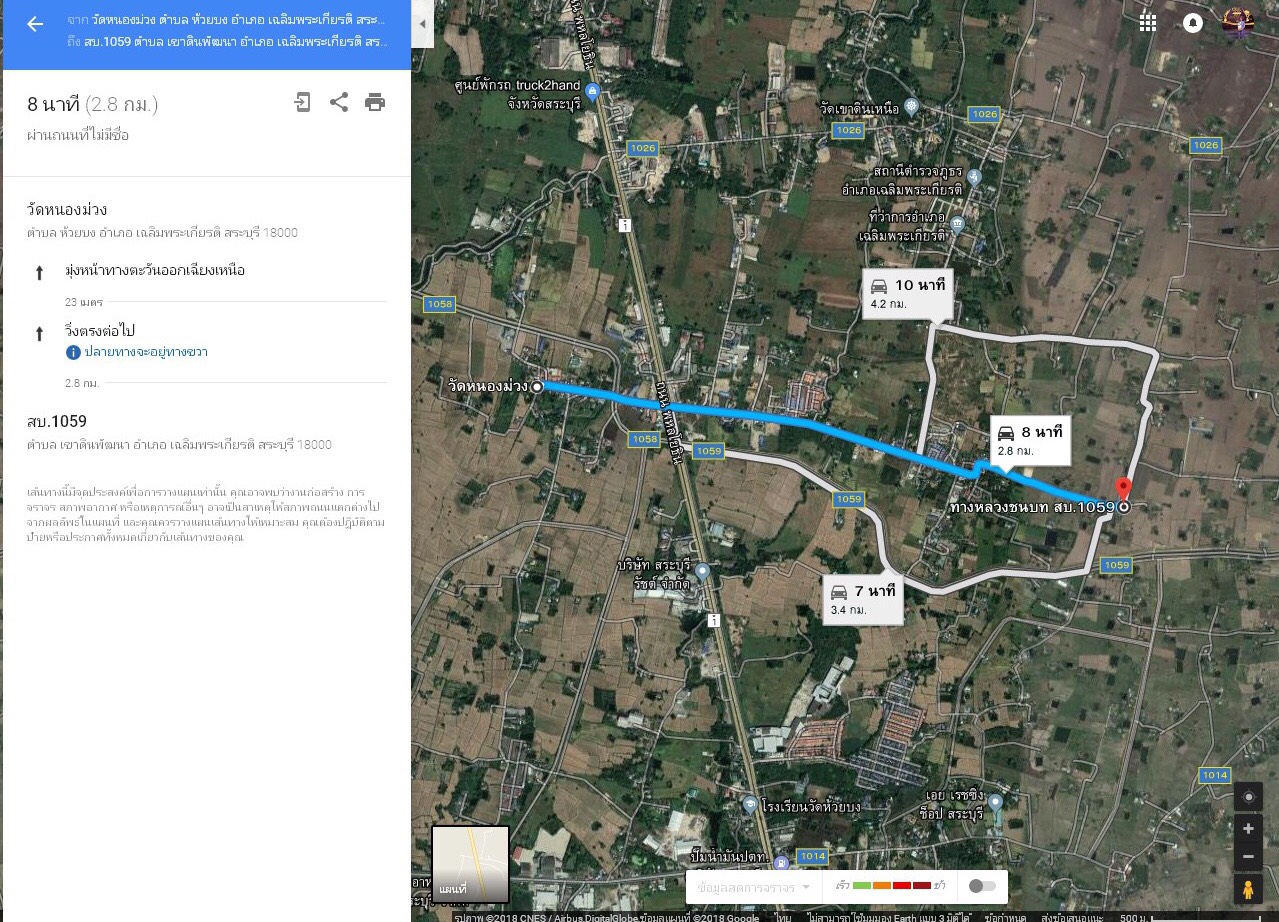Open the วัดเขาดินเหนือ place marker
1279x922 pixels.
(x=911, y=108)
